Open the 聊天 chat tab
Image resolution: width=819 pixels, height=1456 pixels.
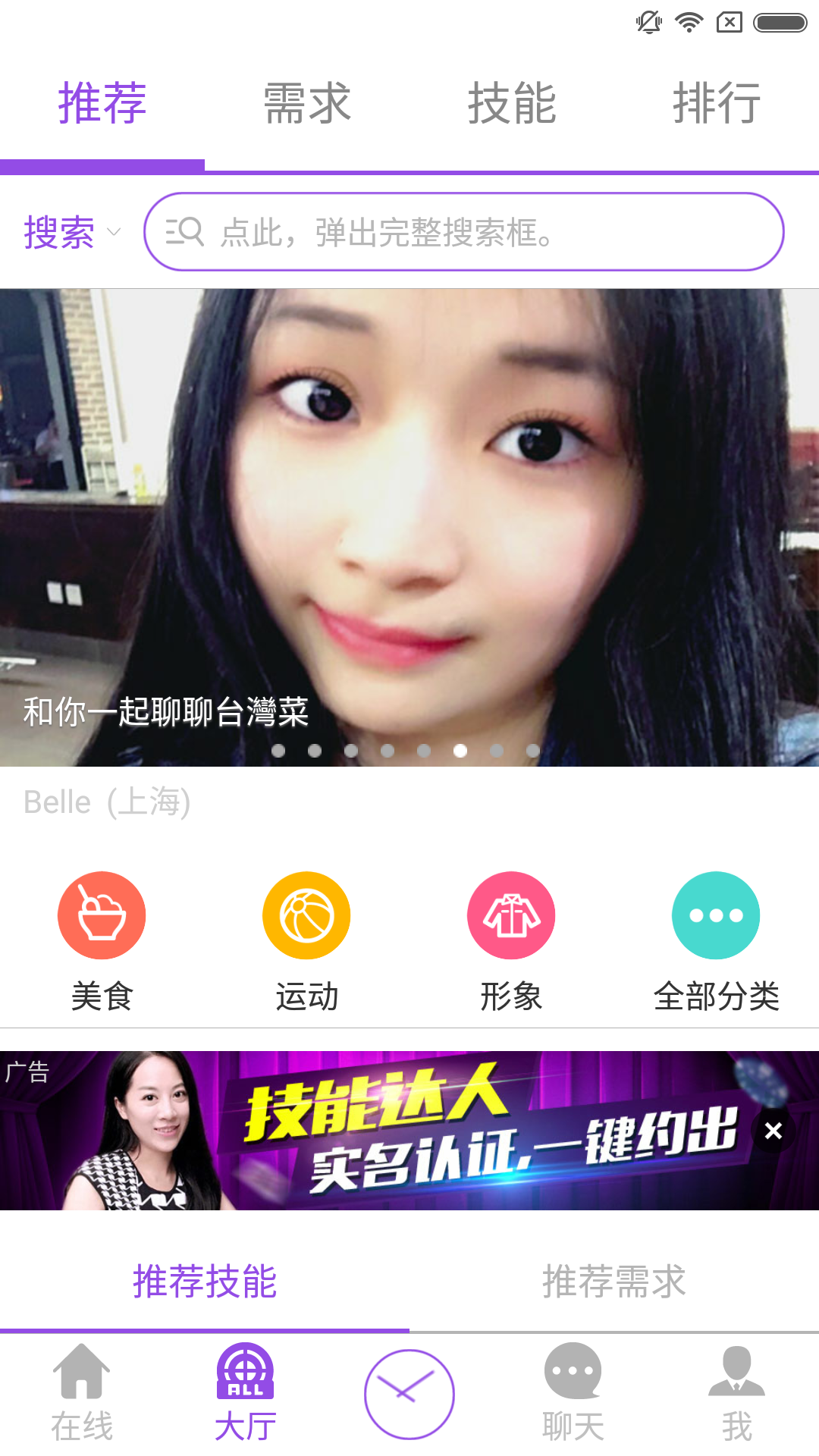(x=573, y=1394)
